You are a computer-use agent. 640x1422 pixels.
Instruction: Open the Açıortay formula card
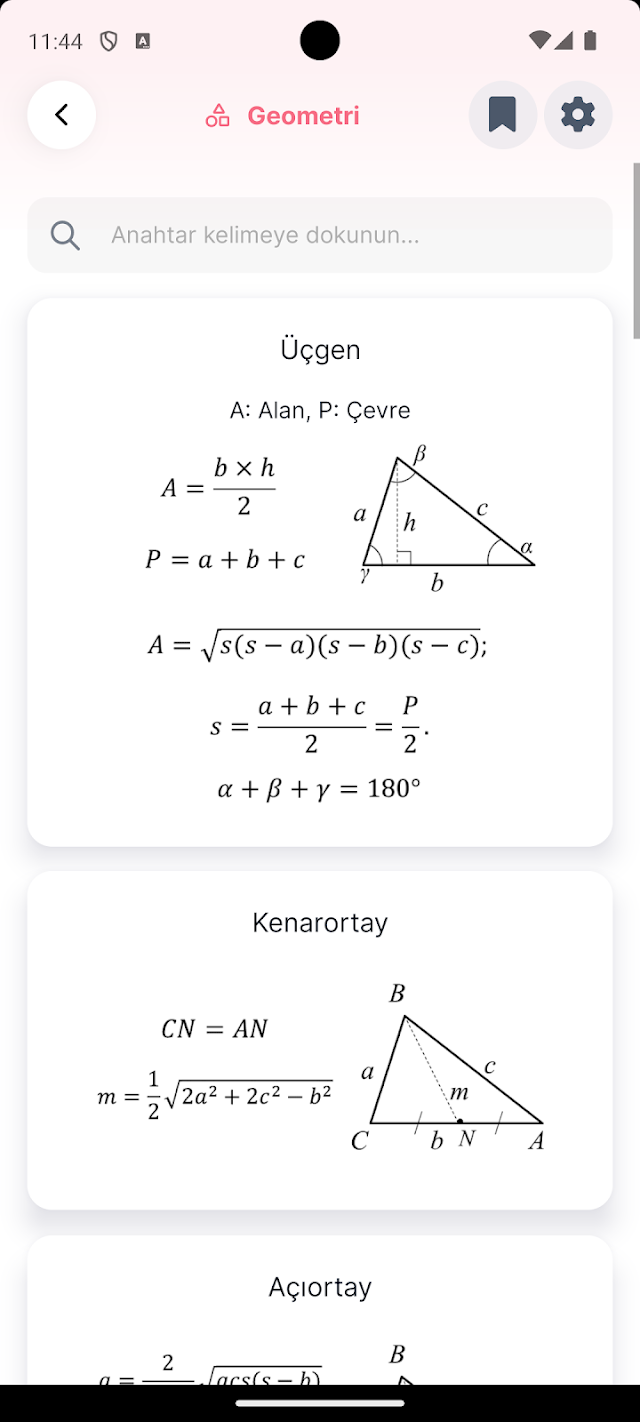[x=320, y=1310]
